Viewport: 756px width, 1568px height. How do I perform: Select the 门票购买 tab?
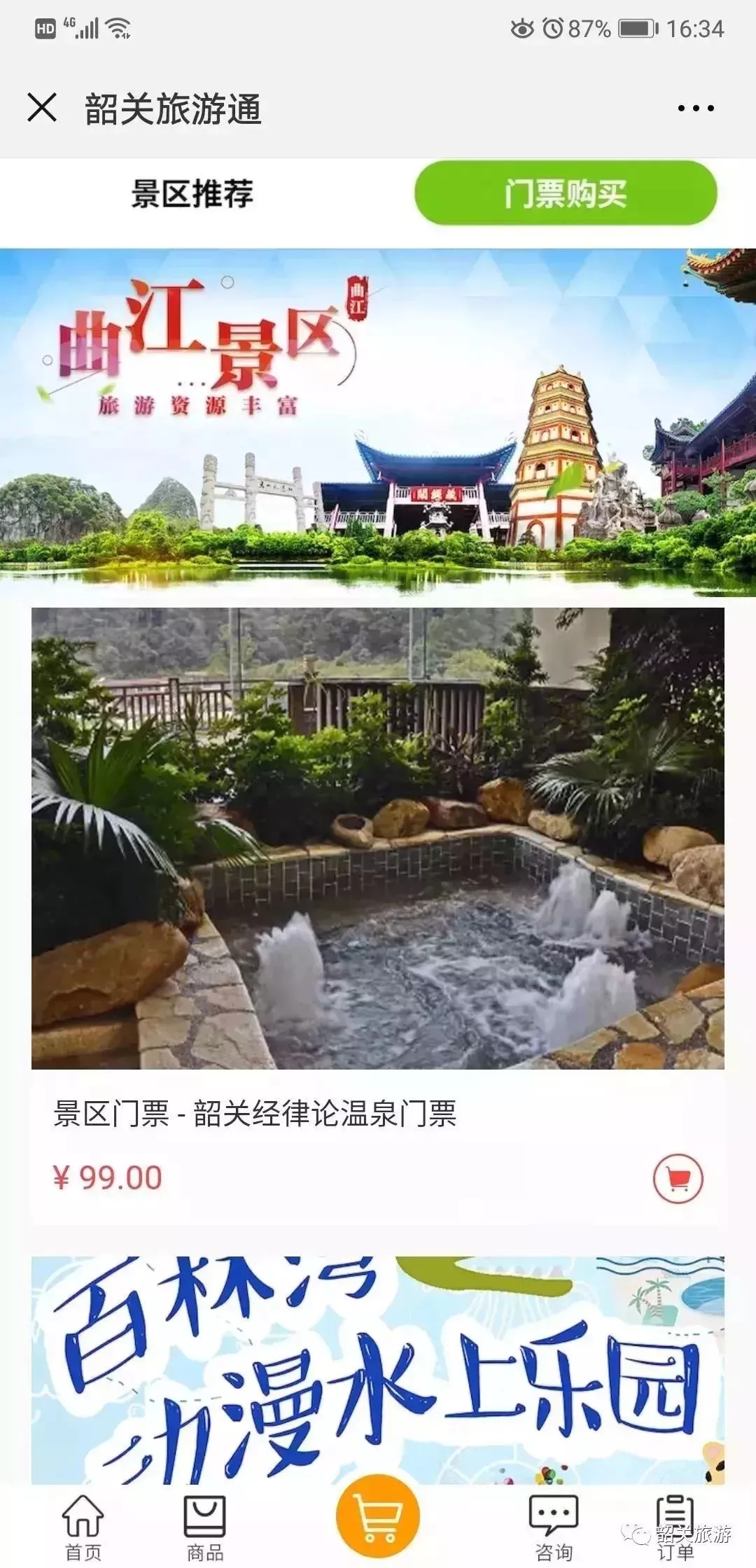[x=566, y=194]
